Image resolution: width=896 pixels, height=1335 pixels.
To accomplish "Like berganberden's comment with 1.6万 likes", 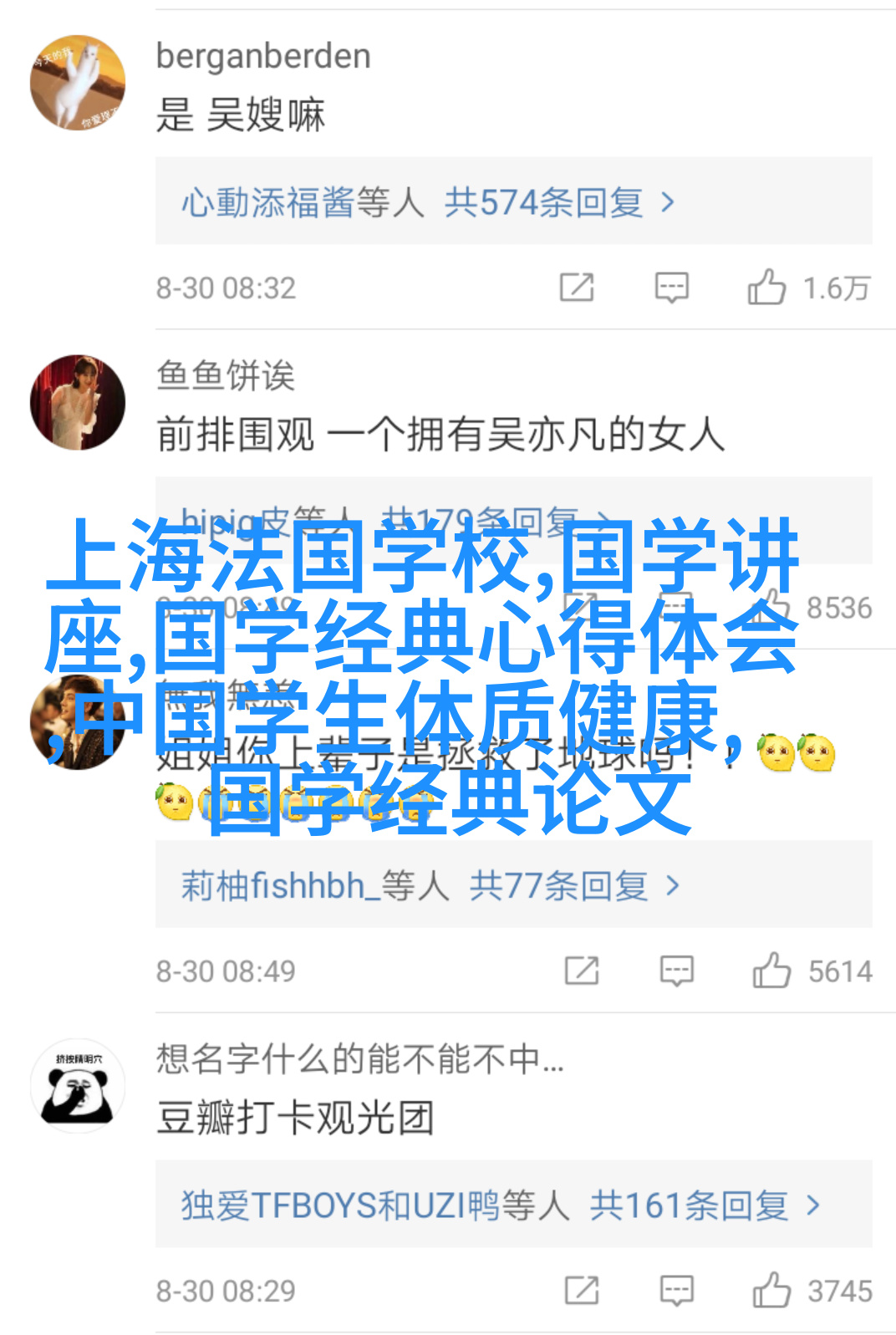I will coord(767,288).
